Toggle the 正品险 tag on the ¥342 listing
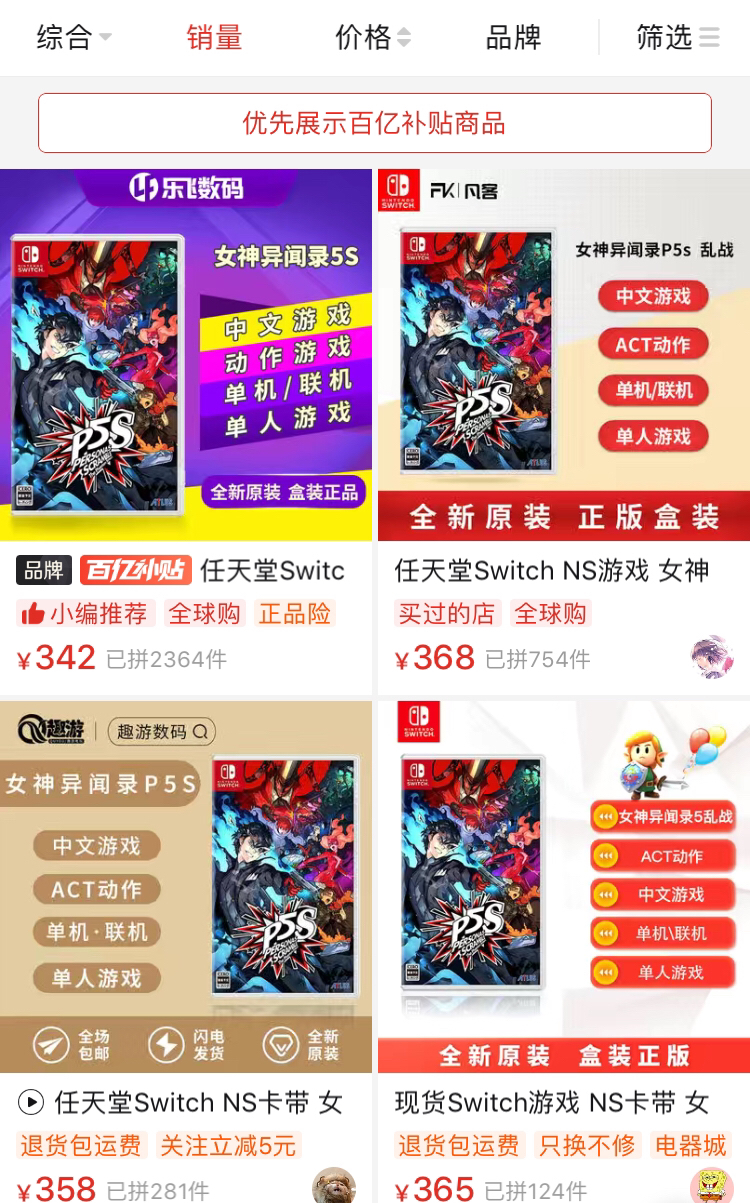 [x=294, y=613]
